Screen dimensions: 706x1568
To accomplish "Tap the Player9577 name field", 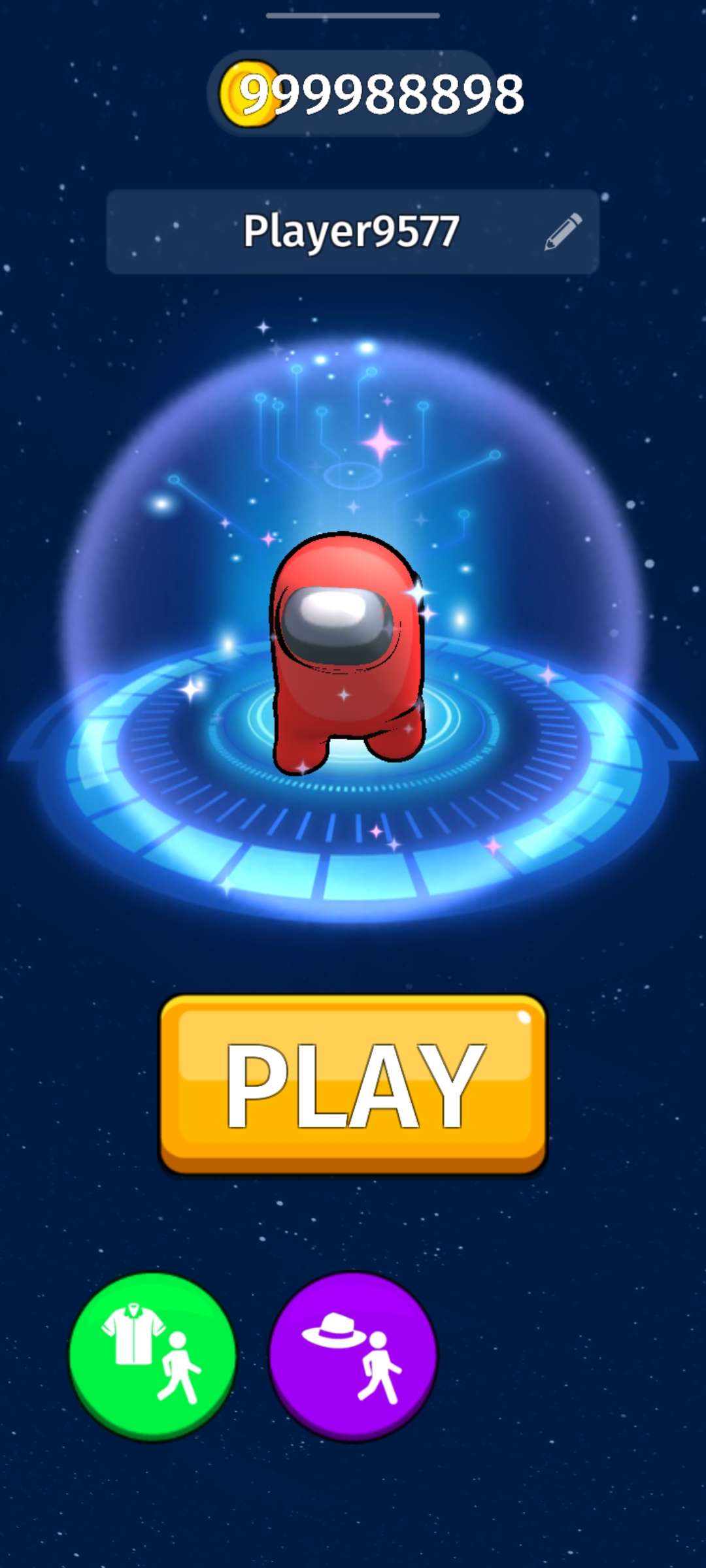I will click(x=351, y=231).
